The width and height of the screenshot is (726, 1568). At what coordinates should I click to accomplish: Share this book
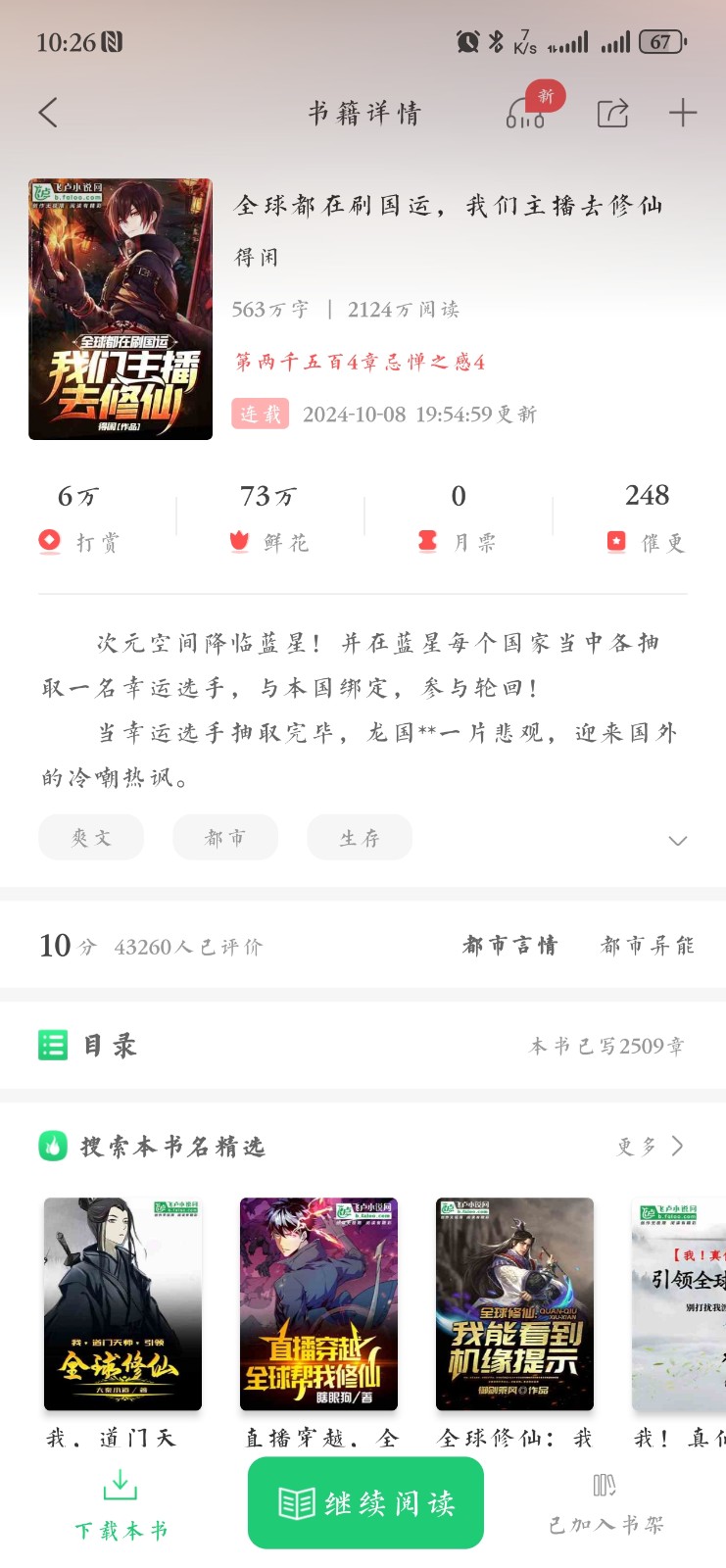[x=612, y=113]
